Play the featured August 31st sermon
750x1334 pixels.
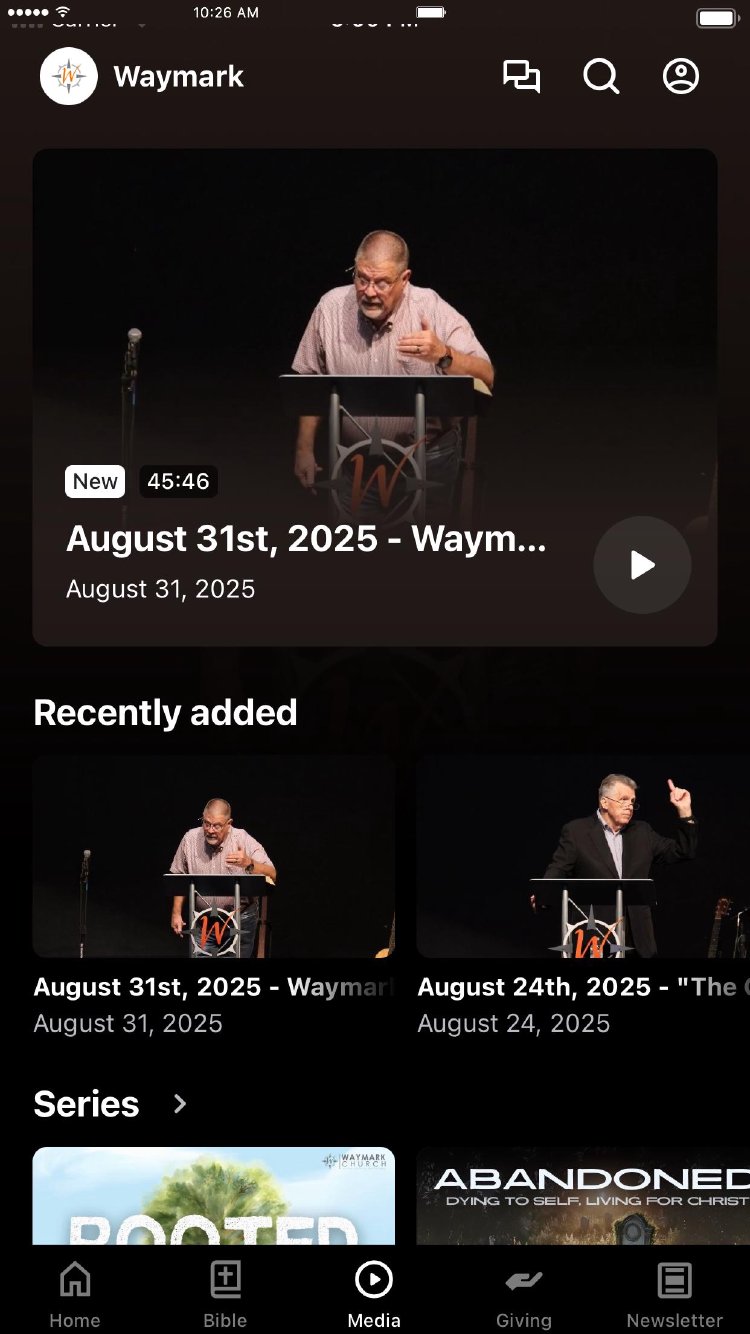[642, 565]
